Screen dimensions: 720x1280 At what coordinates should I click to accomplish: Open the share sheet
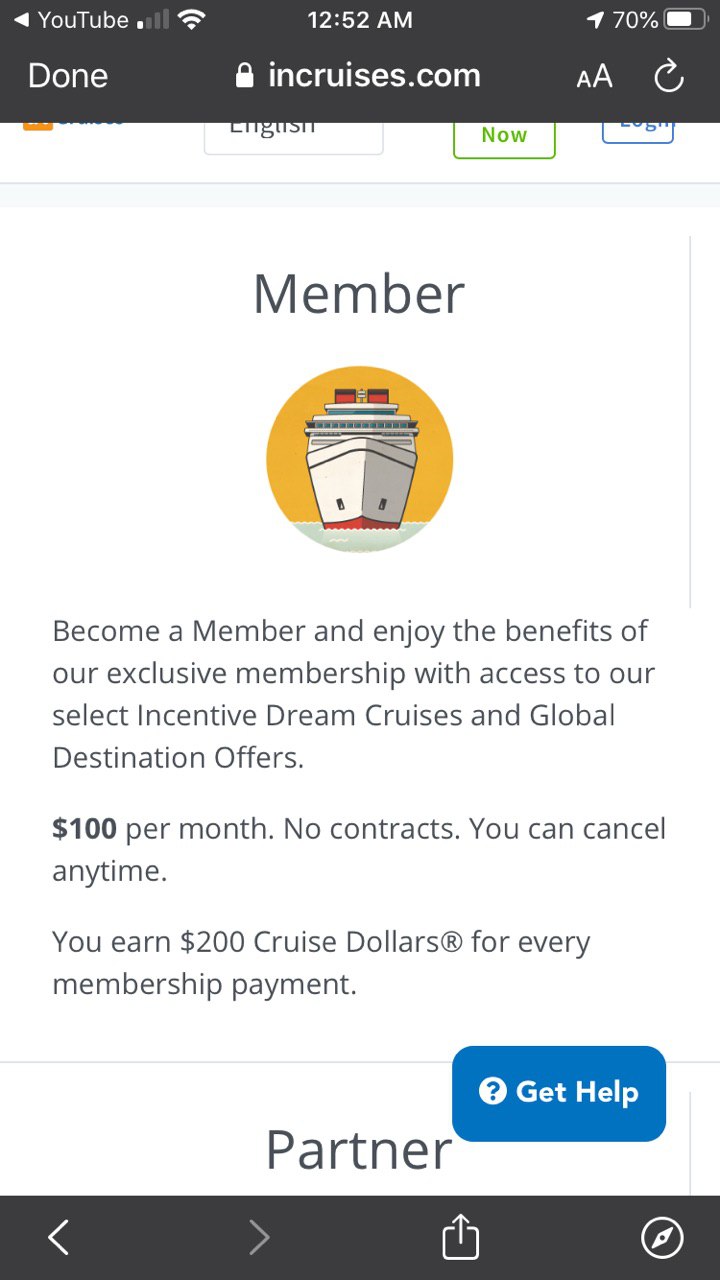(460, 1238)
